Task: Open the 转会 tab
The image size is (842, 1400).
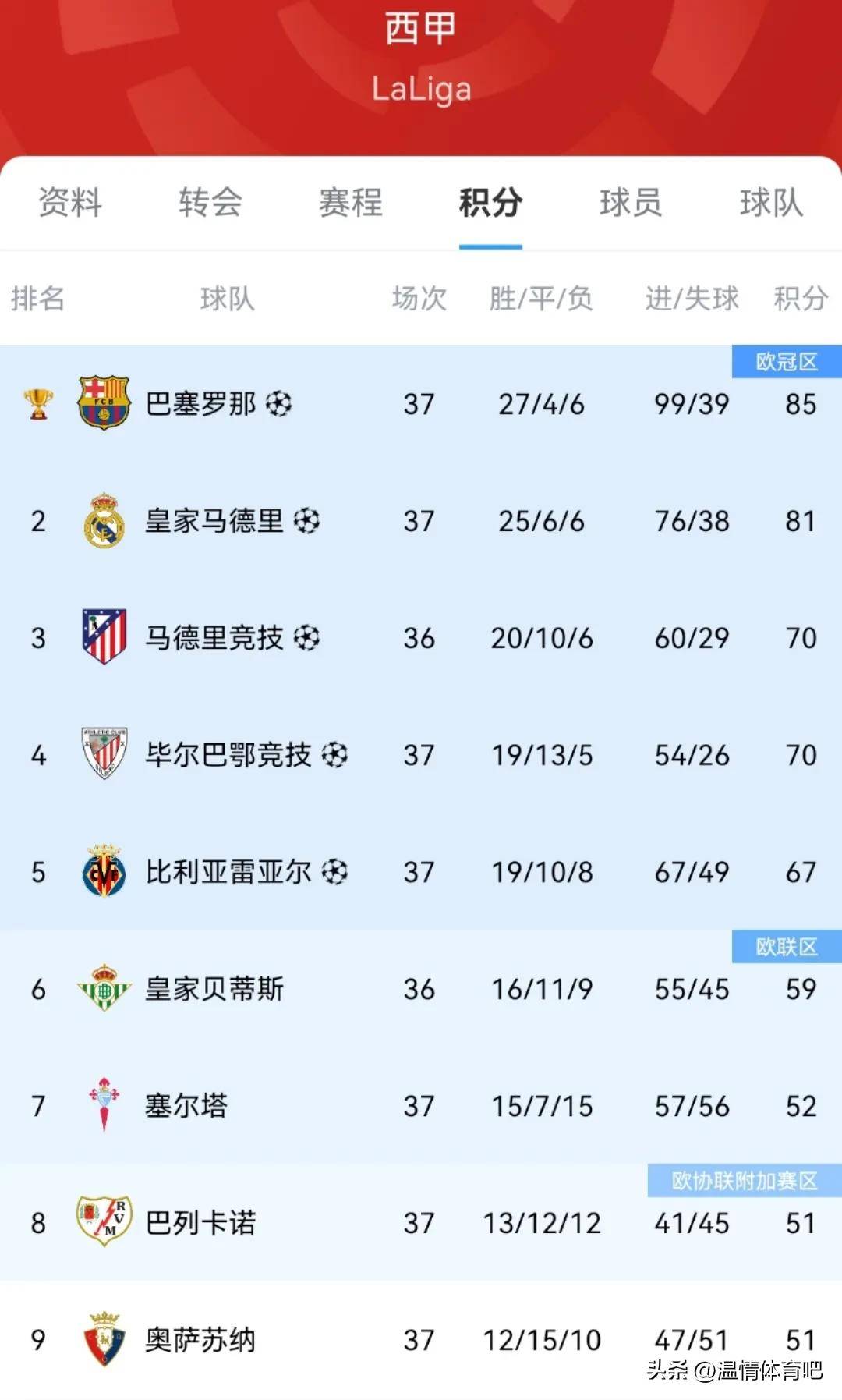Action: point(210,203)
